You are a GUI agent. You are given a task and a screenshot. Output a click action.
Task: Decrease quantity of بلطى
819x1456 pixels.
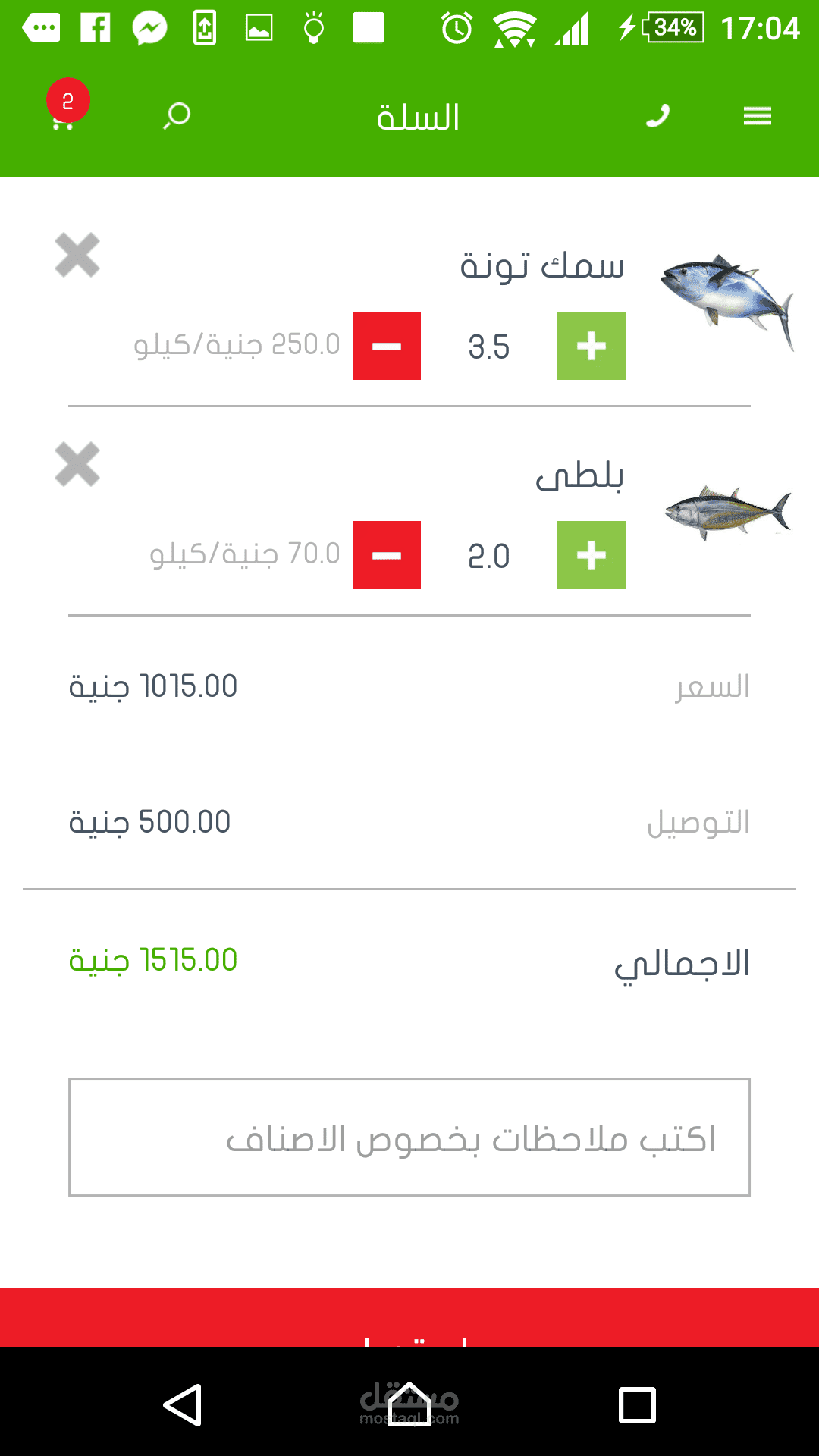pyautogui.click(x=387, y=555)
